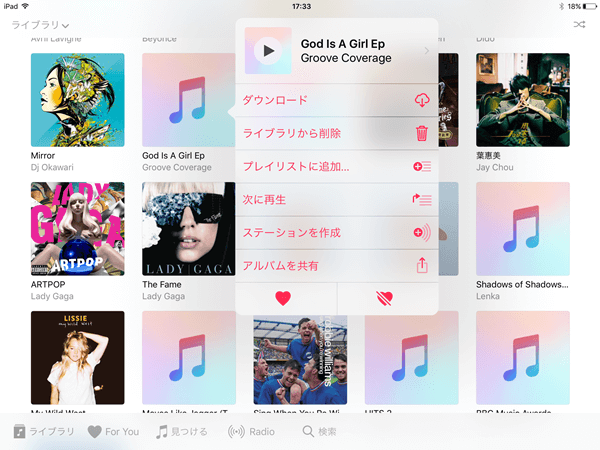Share the album via アルバムを共有
Image resolution: width=600 pixels, height=450 pixels.
[336, 265]
